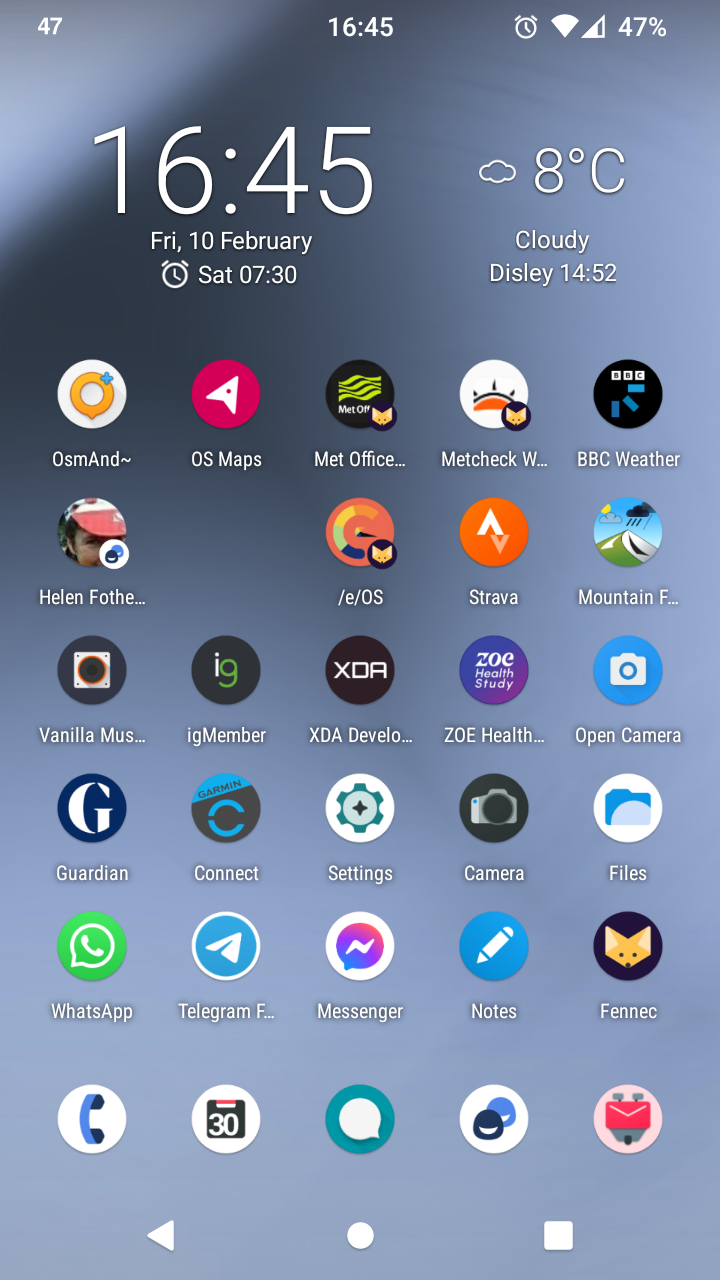Screen dimensions: 720x1280
Task: Tap the weather widget showing 8°C
Action: point(553,213)
